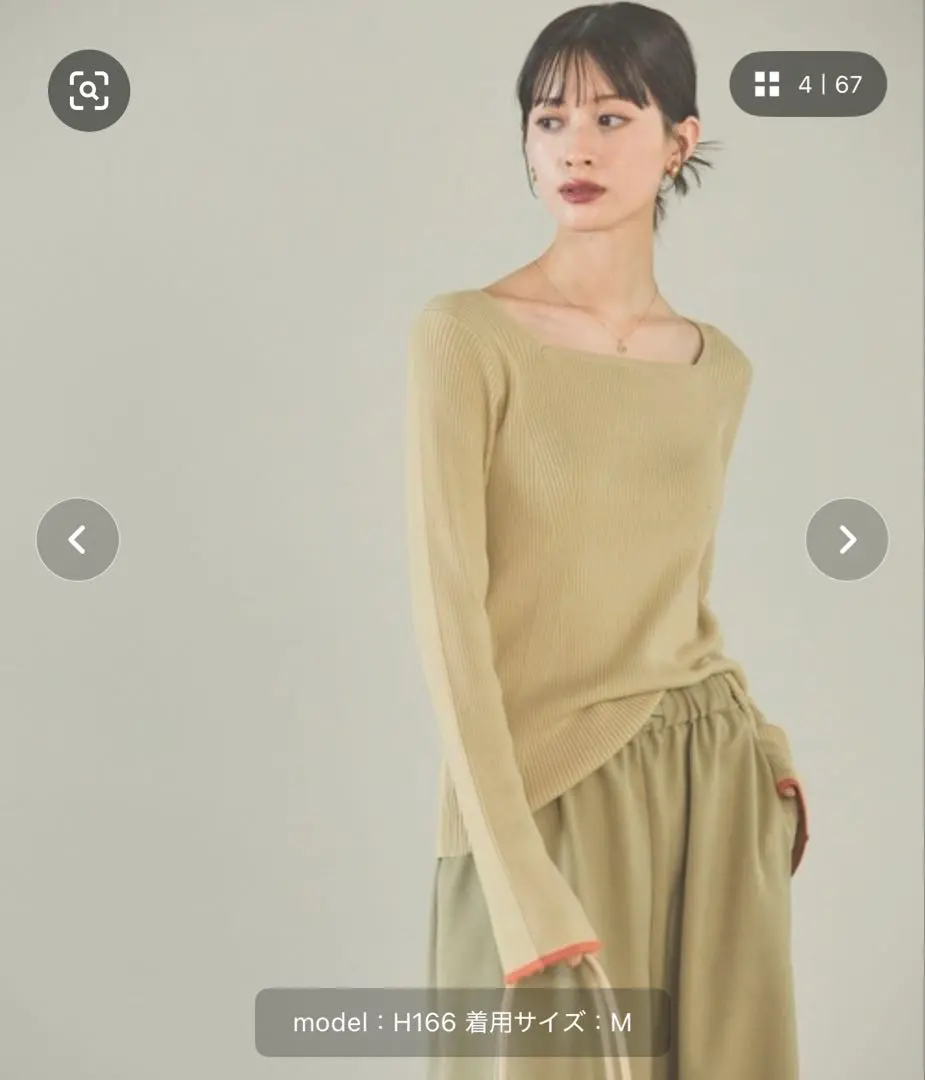
Task: Go to the previous product photo
Action: pyautogui.click(x=78, y=540)
